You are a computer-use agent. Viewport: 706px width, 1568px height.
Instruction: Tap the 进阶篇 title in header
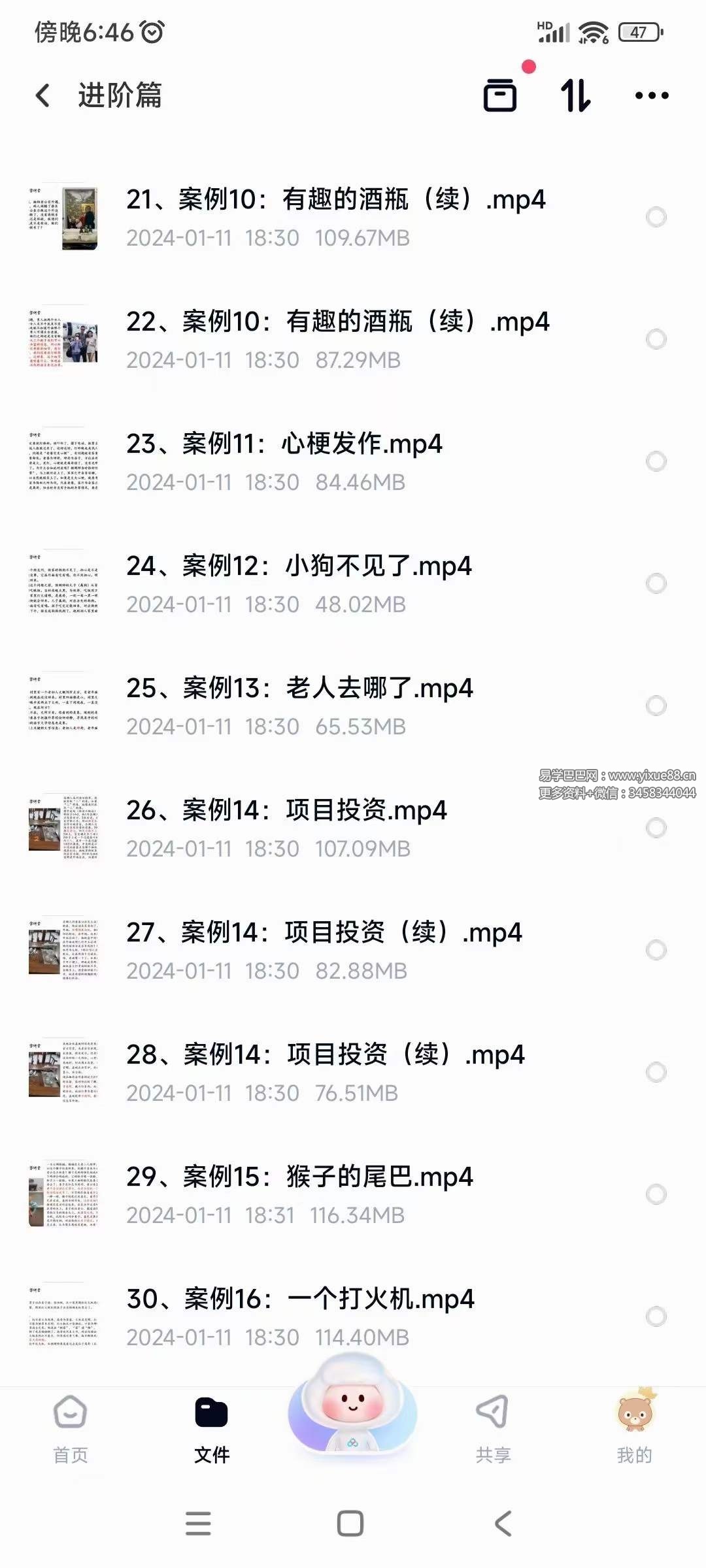click(x=120, y=95)
